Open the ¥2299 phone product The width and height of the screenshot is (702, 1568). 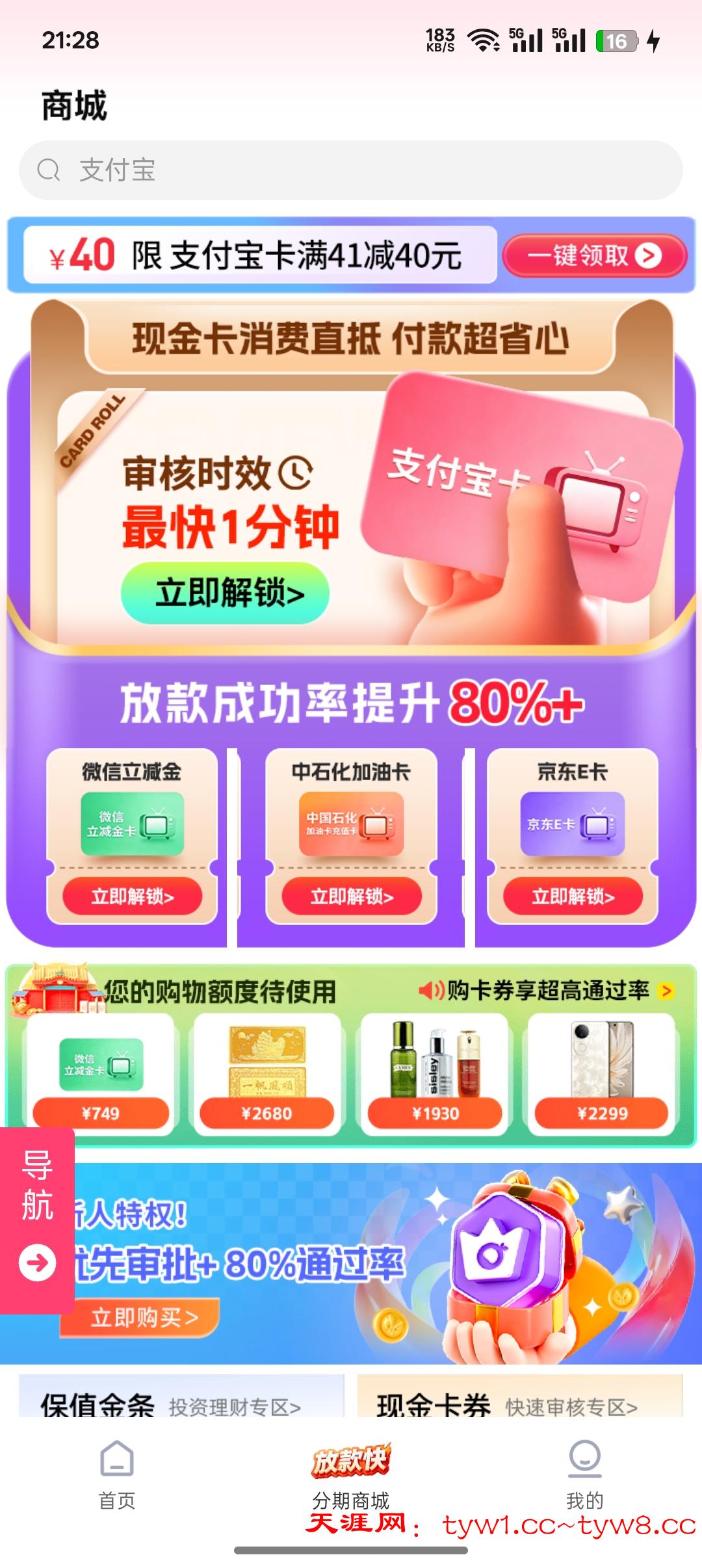[602, 1074]
